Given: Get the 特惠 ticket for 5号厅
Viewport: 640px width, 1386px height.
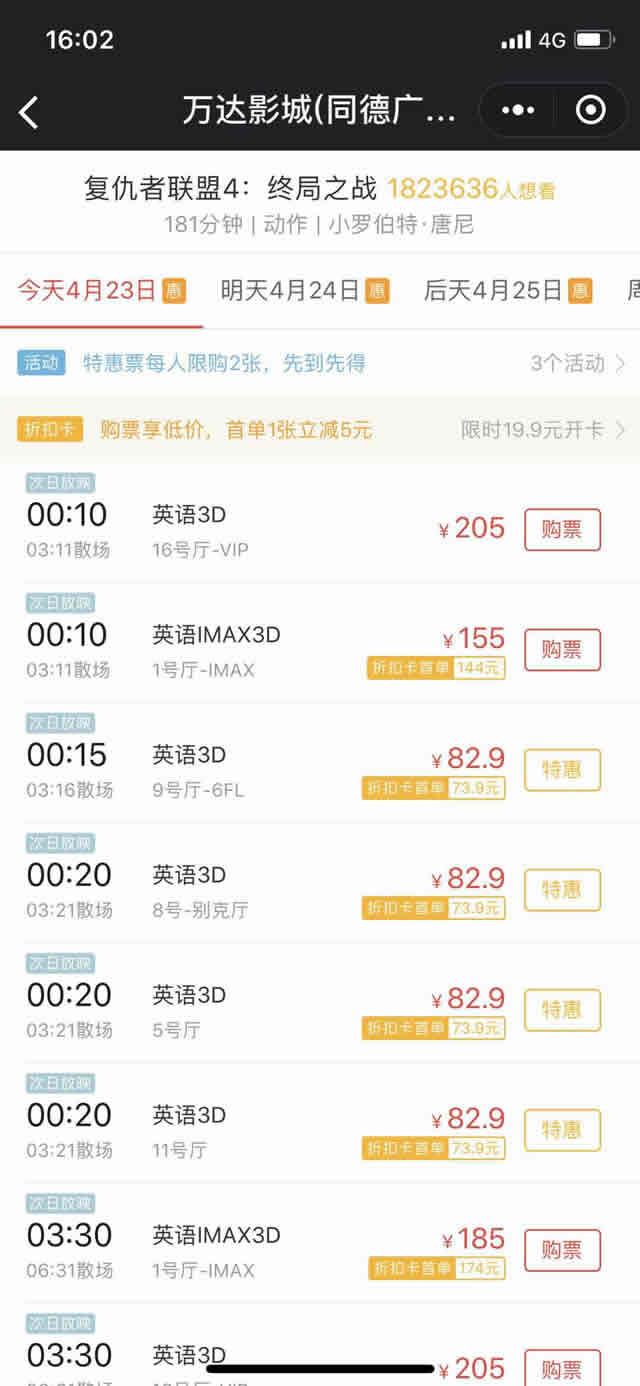Looking at the screenshot, I should pyautogui.click(x=562, y=1010).
